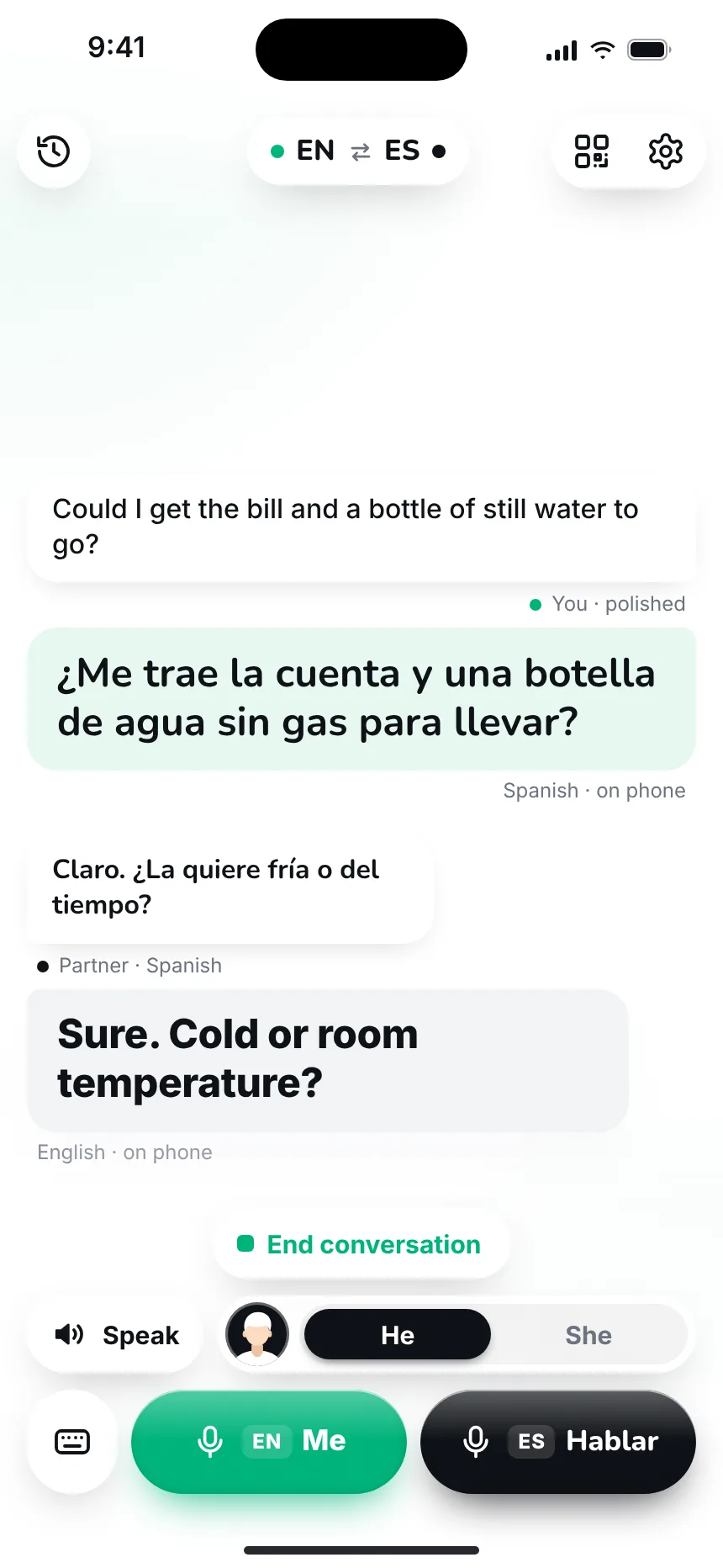The image size is (723, 1568).
Task: Open the conversation history icon
Action: tap(54, 151)
